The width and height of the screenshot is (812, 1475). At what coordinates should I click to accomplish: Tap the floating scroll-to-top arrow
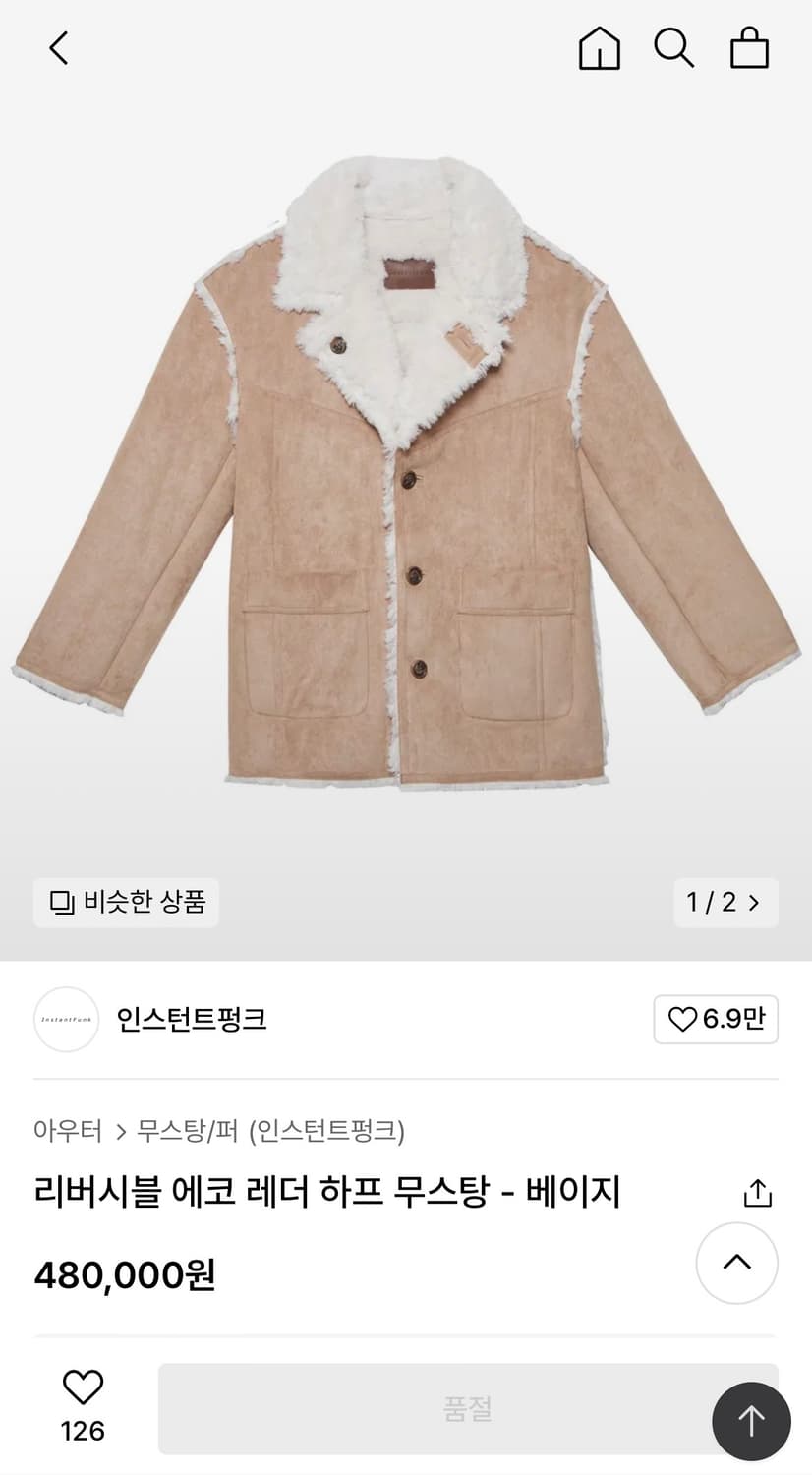pyautogui.click(x=750, y=1420)
